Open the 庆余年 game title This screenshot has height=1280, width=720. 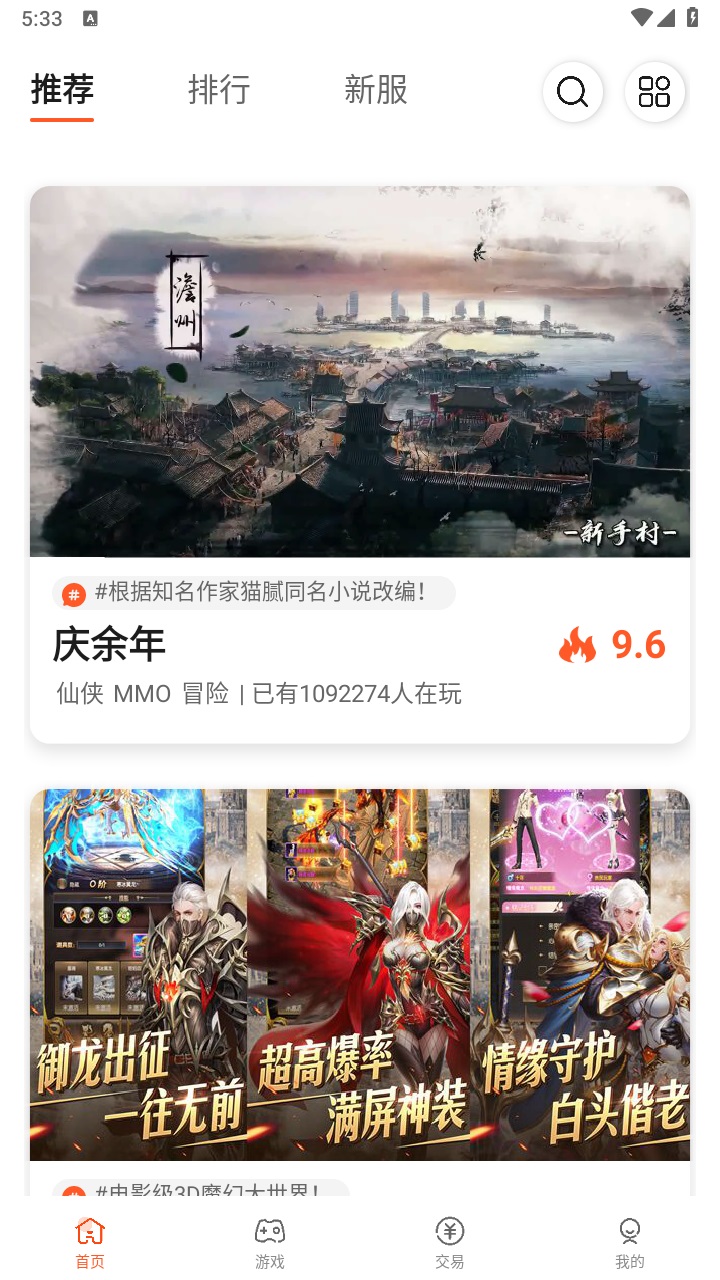tap(110, 646)
